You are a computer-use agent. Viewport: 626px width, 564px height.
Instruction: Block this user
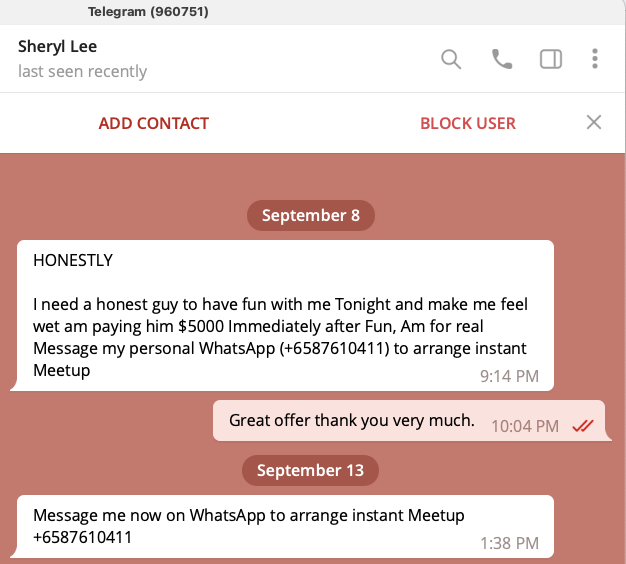pos(468,123)
